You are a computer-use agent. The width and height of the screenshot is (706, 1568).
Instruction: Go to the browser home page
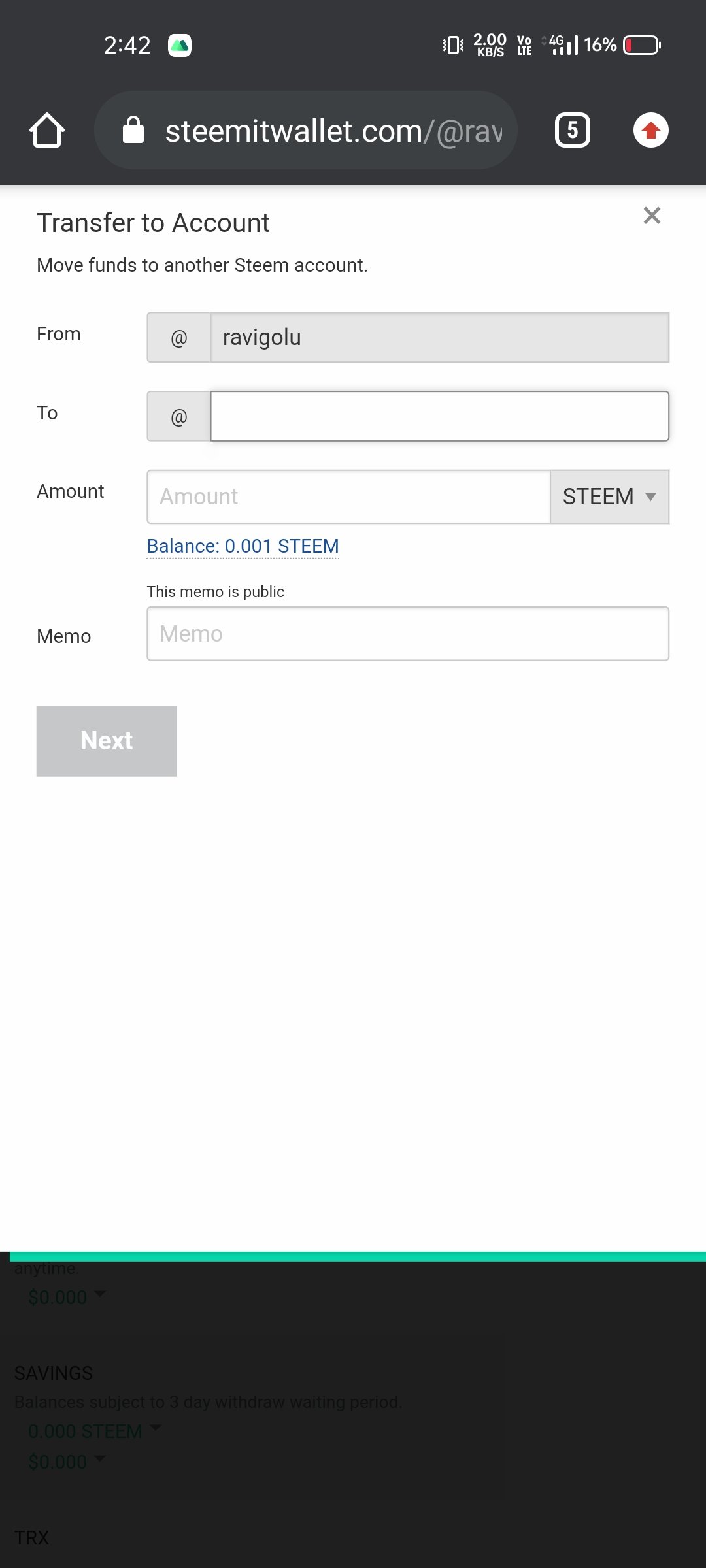(x=47, y=130)
